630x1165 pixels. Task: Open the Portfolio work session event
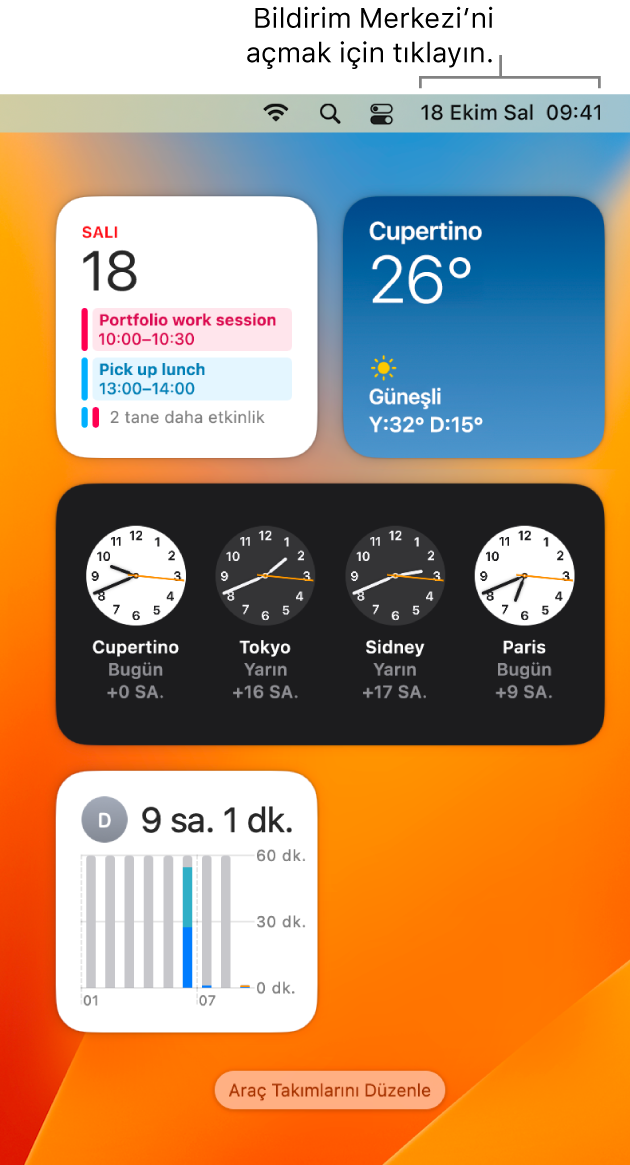click(x=188, y=329)
